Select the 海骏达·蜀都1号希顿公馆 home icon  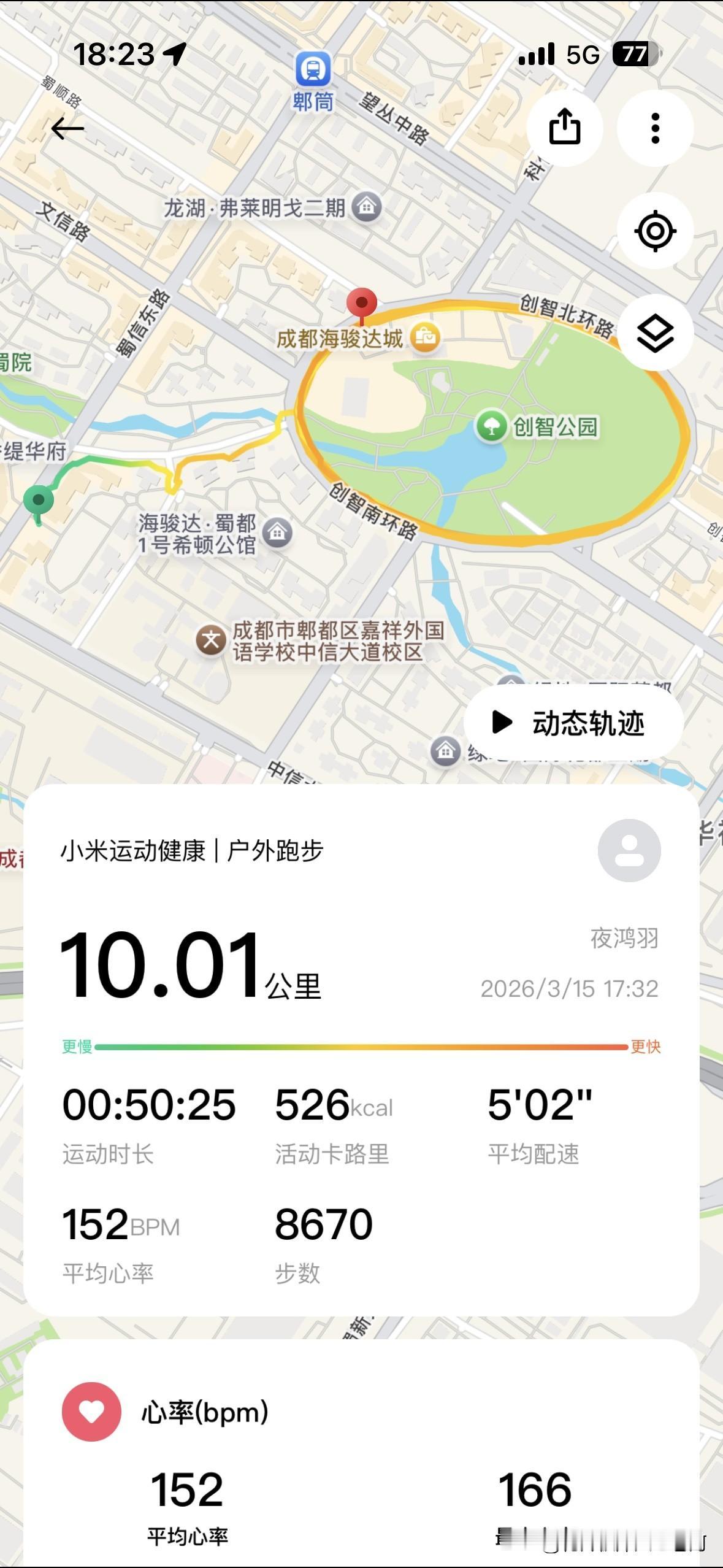pos(279,532)
